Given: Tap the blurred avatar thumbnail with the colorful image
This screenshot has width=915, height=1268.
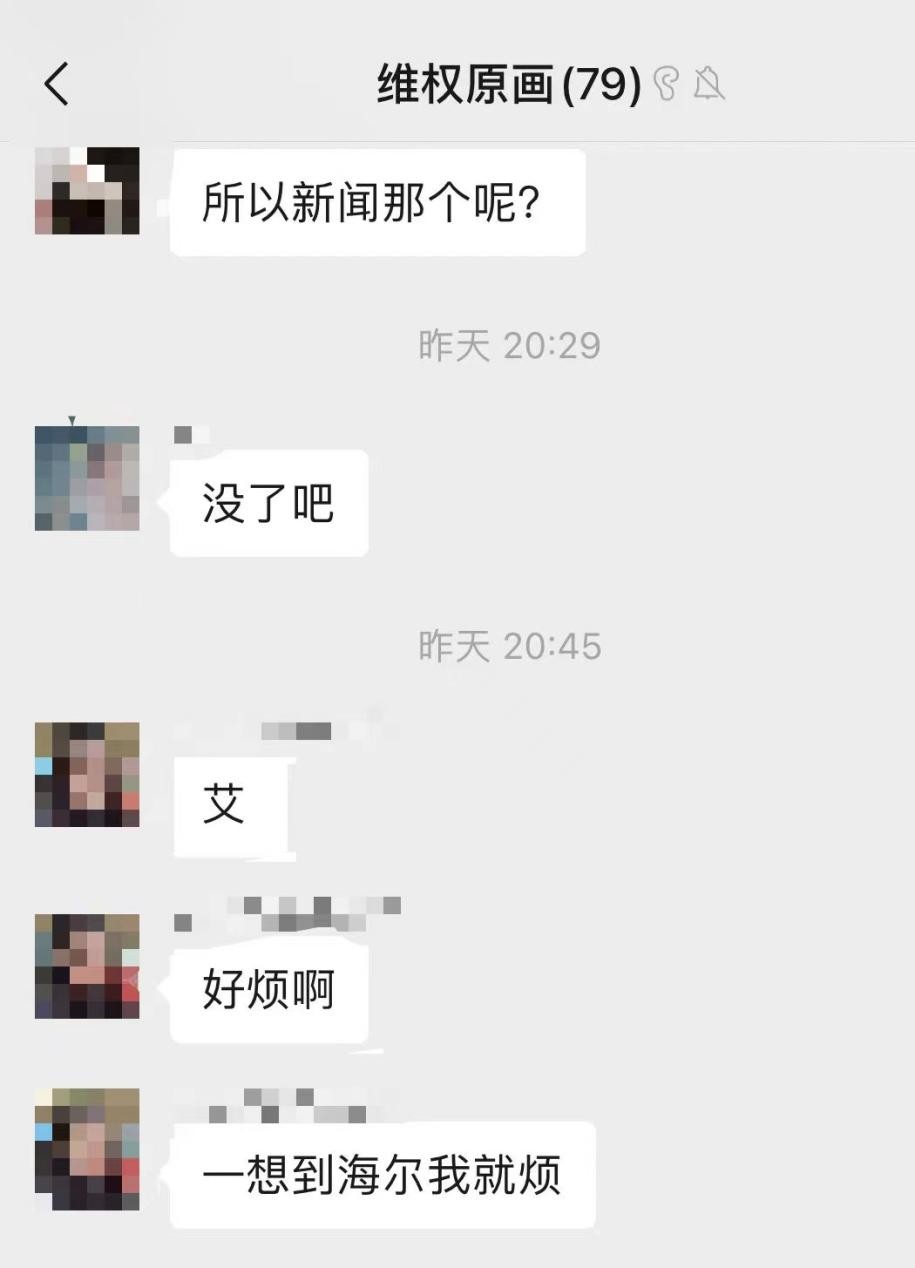Looking at the screenshot, I should pyautogui.click(x=86, y=477).
